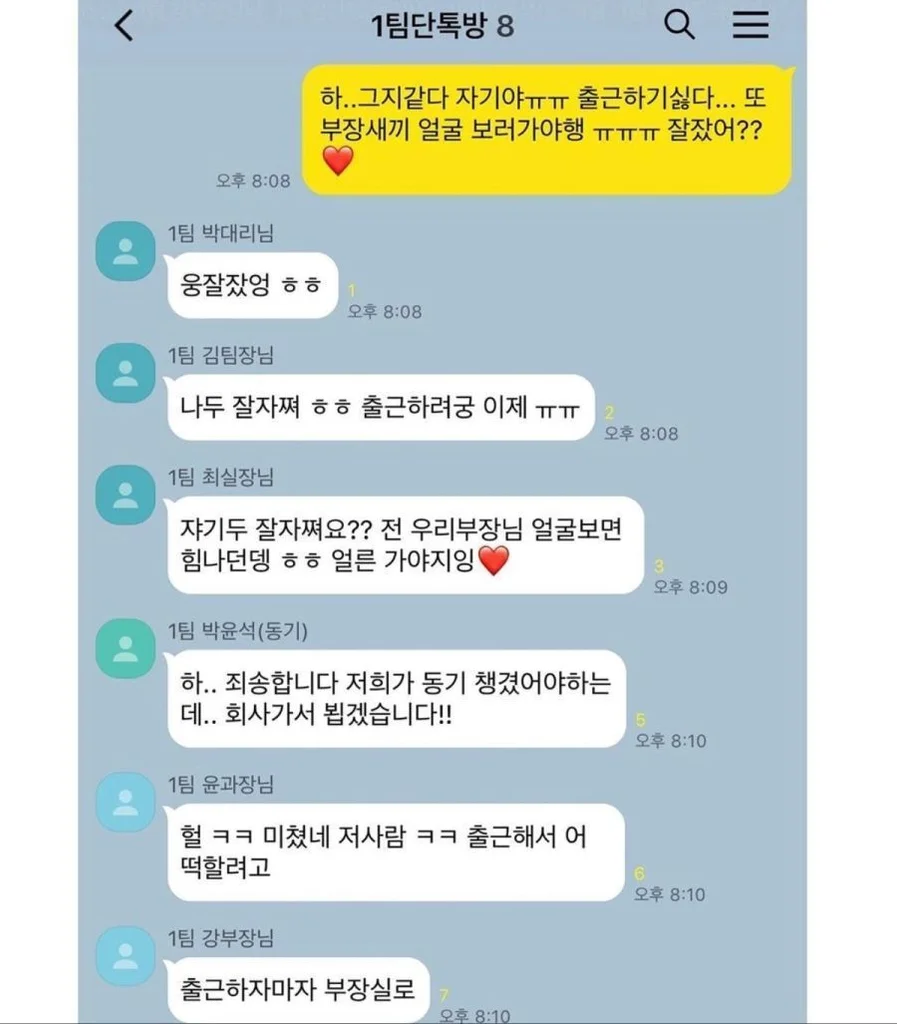The image size is (897, 1024).
Task: Tap 1팀 박윤석(동기)'s avatar
Action: tap(126, 648)
